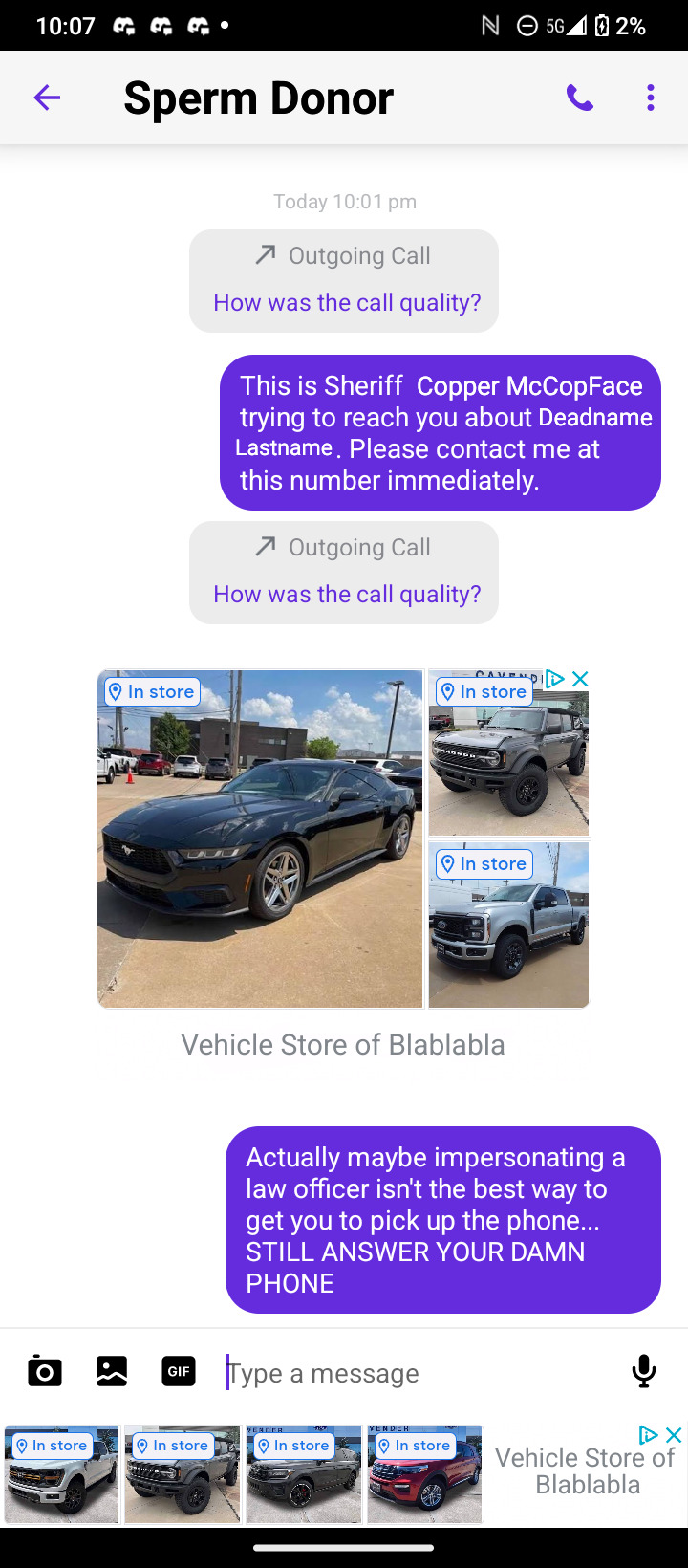
Task: Dismiss the bottom banner ad
Action: [674, 1435]
